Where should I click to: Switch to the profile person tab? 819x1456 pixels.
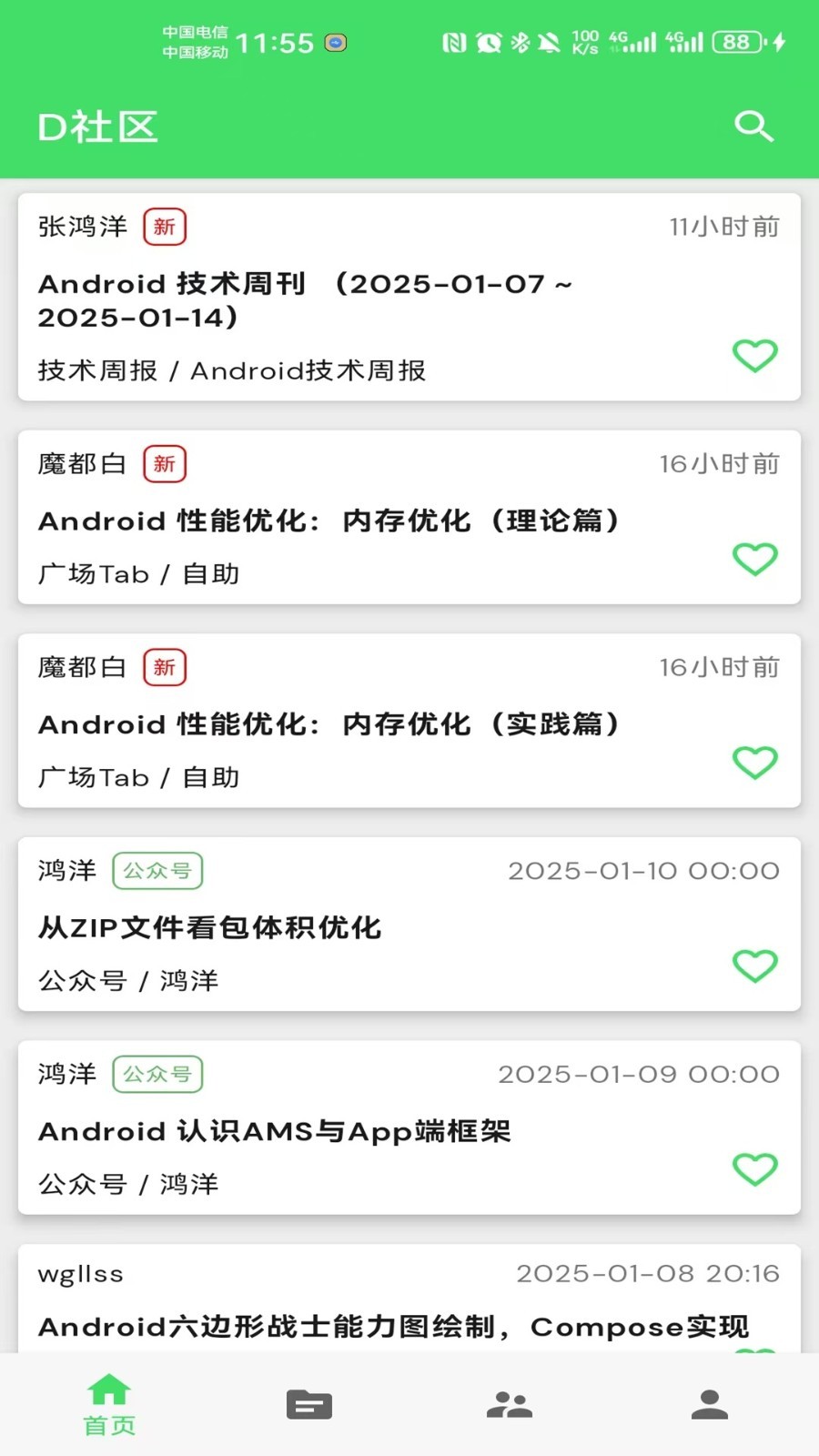710,1404
